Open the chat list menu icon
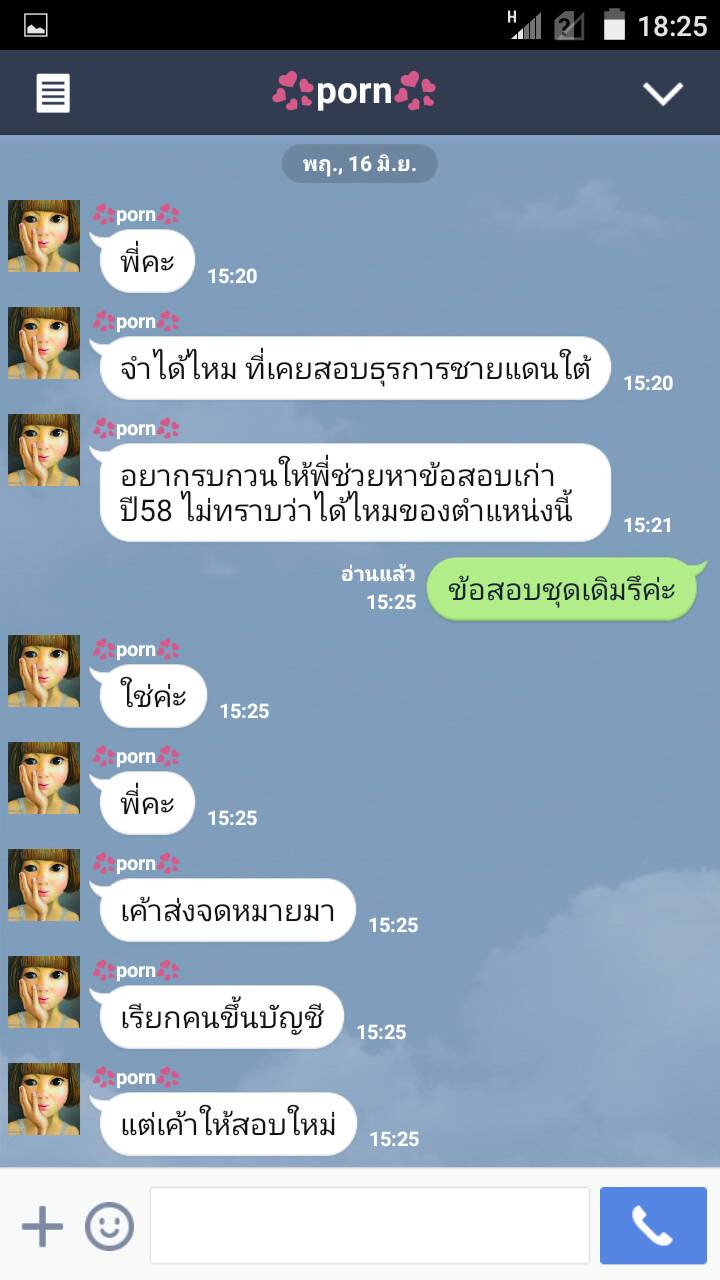This screenshot has height=1280, width=720. [53, 93]
